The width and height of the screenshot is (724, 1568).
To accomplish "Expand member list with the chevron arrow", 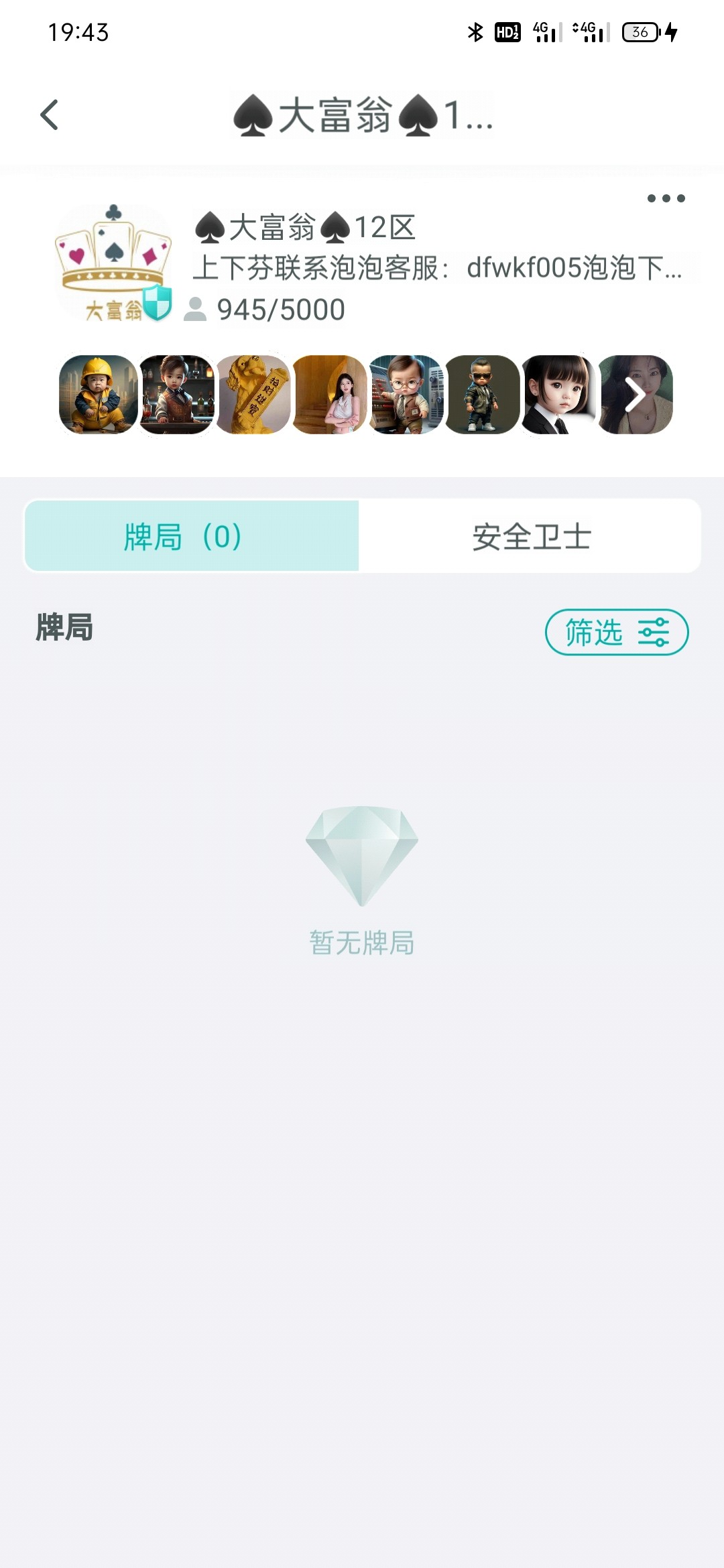I will pyautogui.click(x=635, y=395).
